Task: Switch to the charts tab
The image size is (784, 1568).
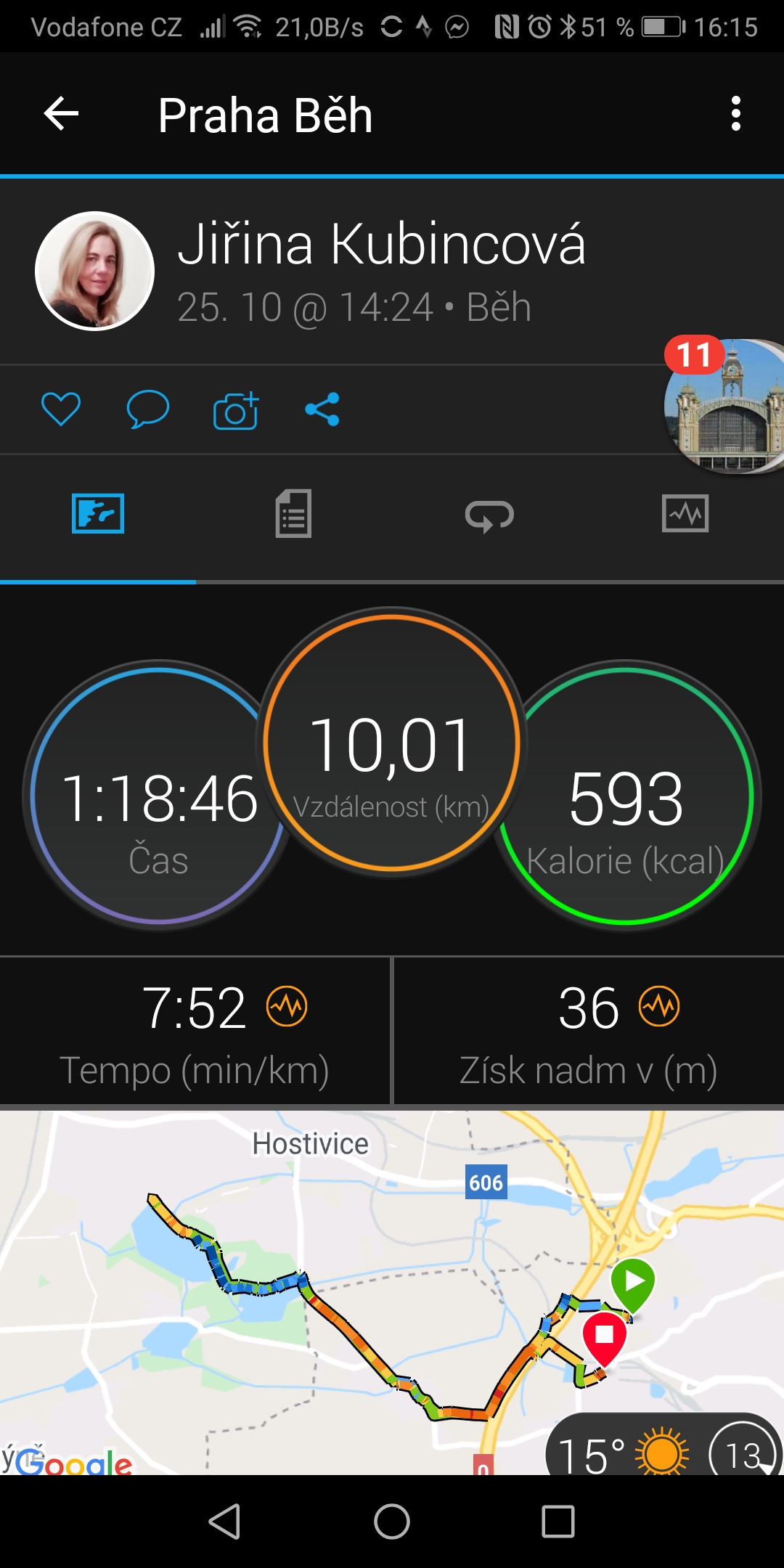Action: (x=685, y=514)
